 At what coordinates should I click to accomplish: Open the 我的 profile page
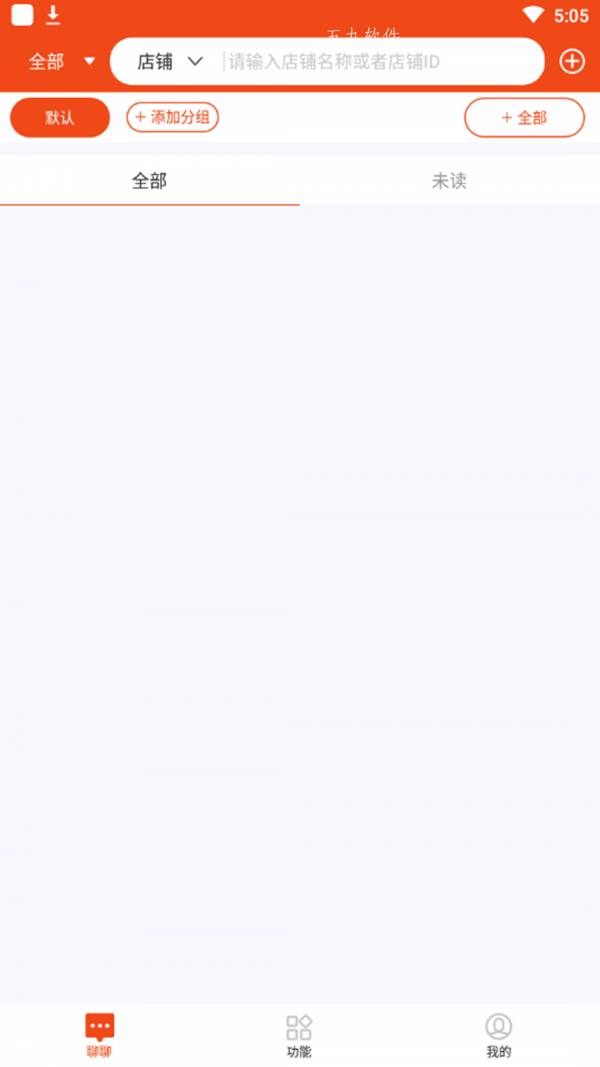[x=498, y=1036]
